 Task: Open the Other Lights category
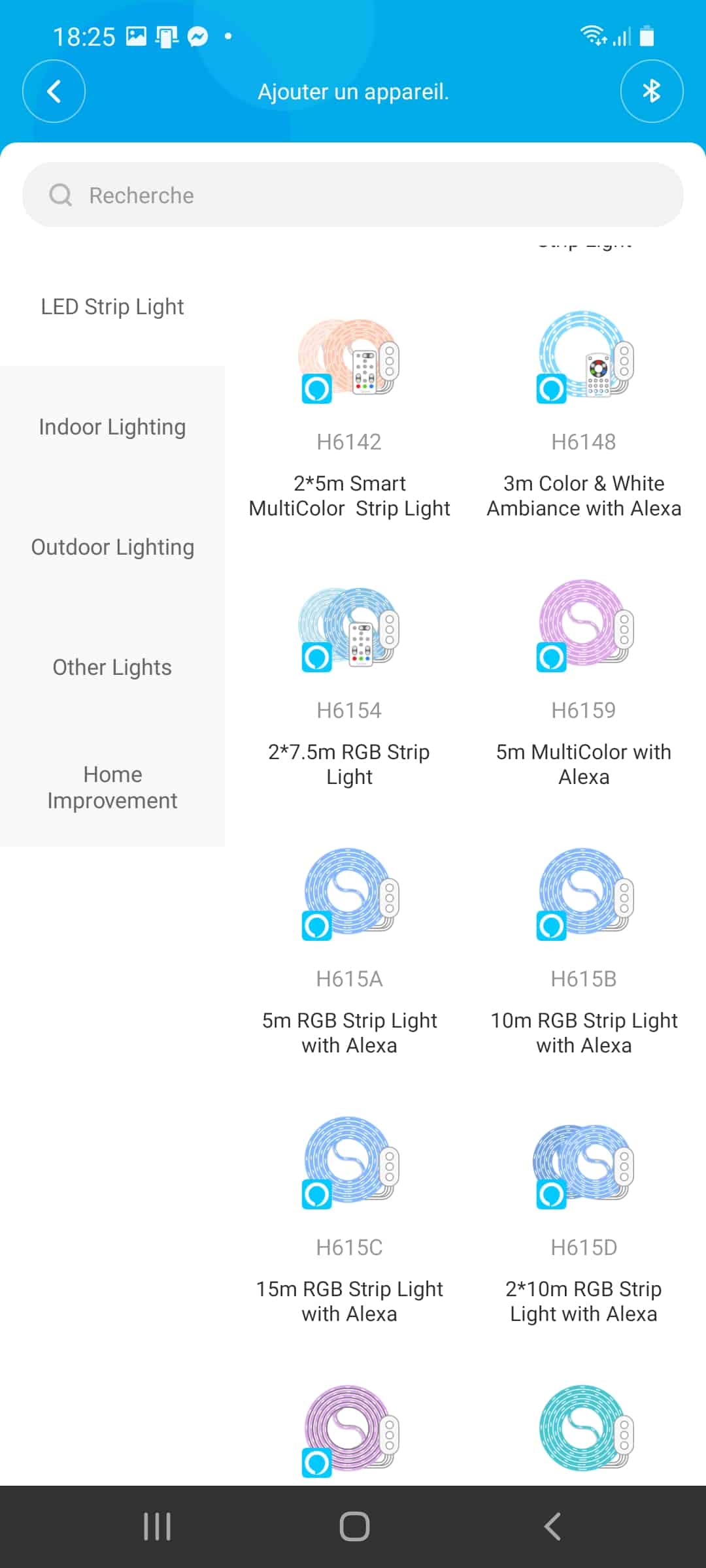(x=112, y=667)
